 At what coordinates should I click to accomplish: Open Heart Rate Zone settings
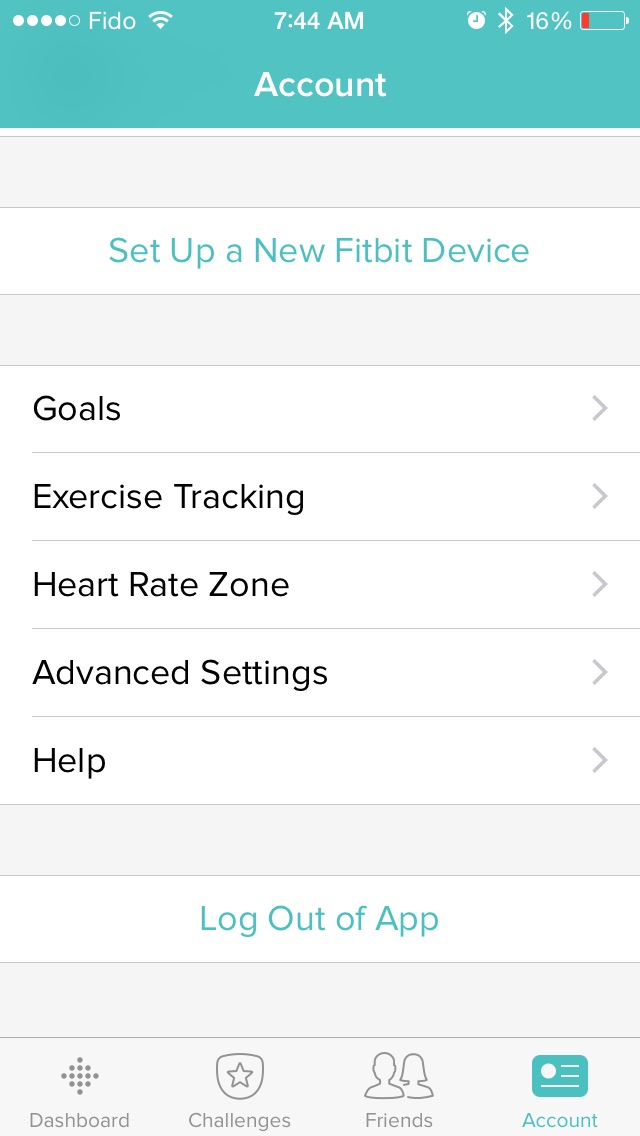tap(320, 585)
